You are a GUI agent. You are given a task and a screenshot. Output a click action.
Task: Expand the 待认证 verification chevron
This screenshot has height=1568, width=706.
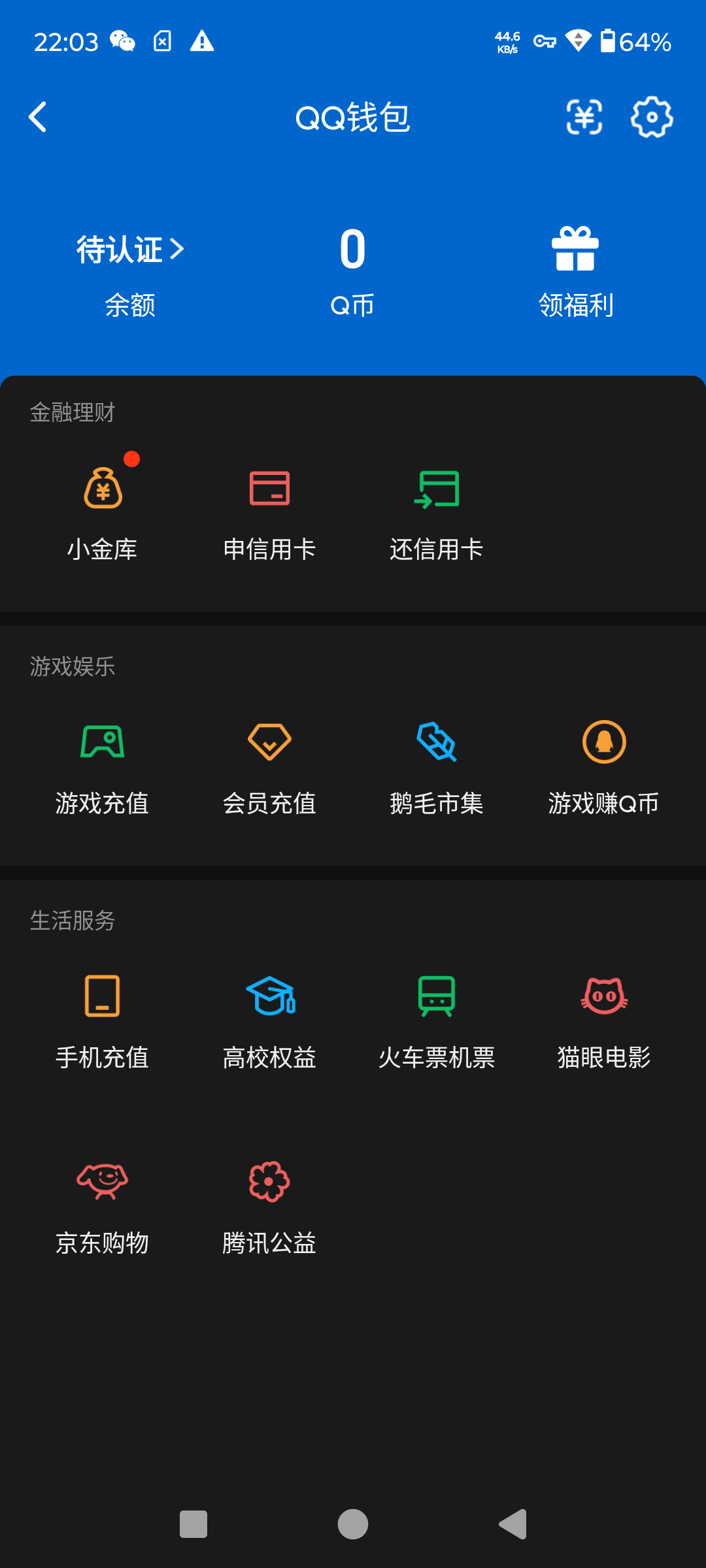(x=177, y=249)
